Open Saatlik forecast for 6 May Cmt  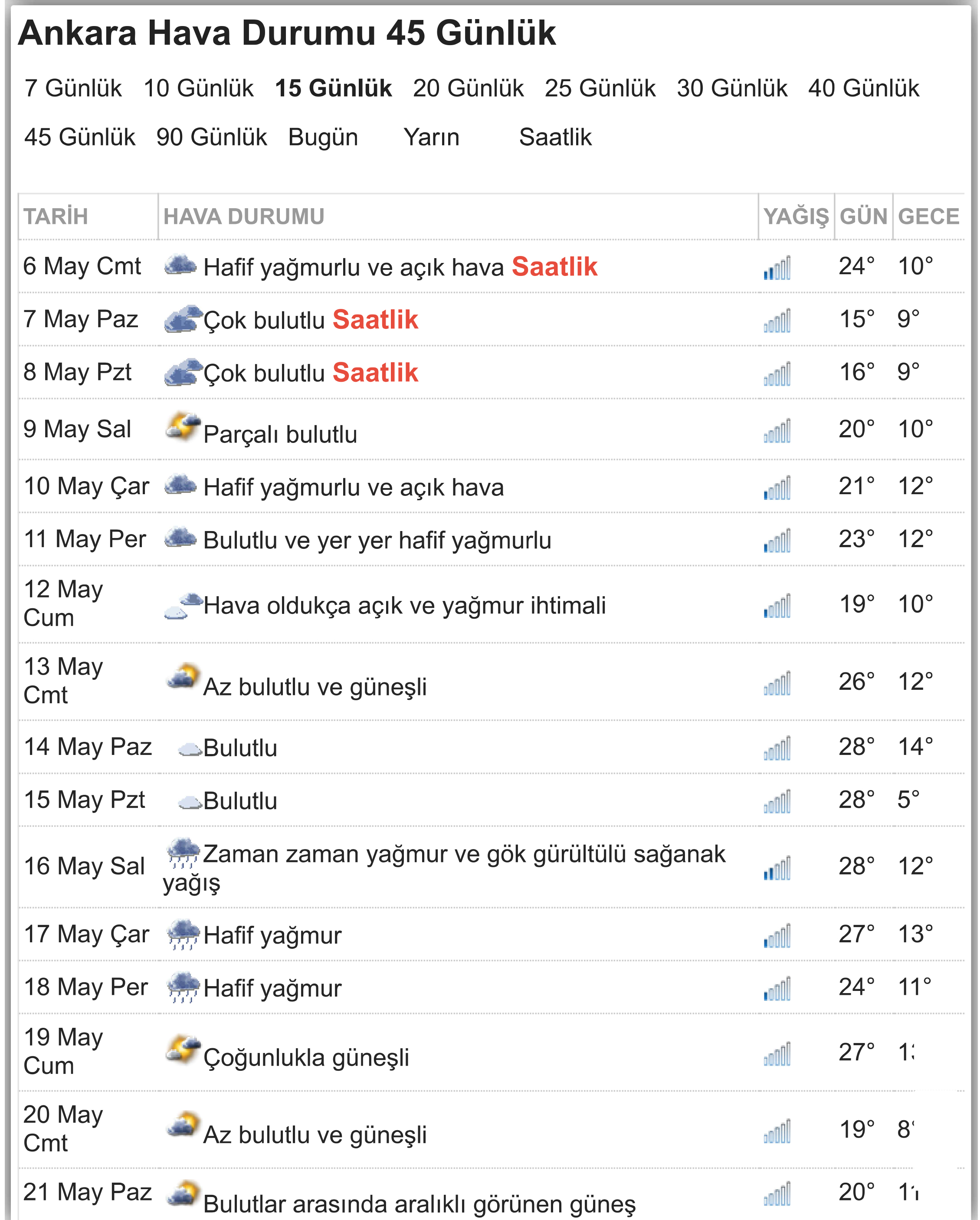[554, 266]
